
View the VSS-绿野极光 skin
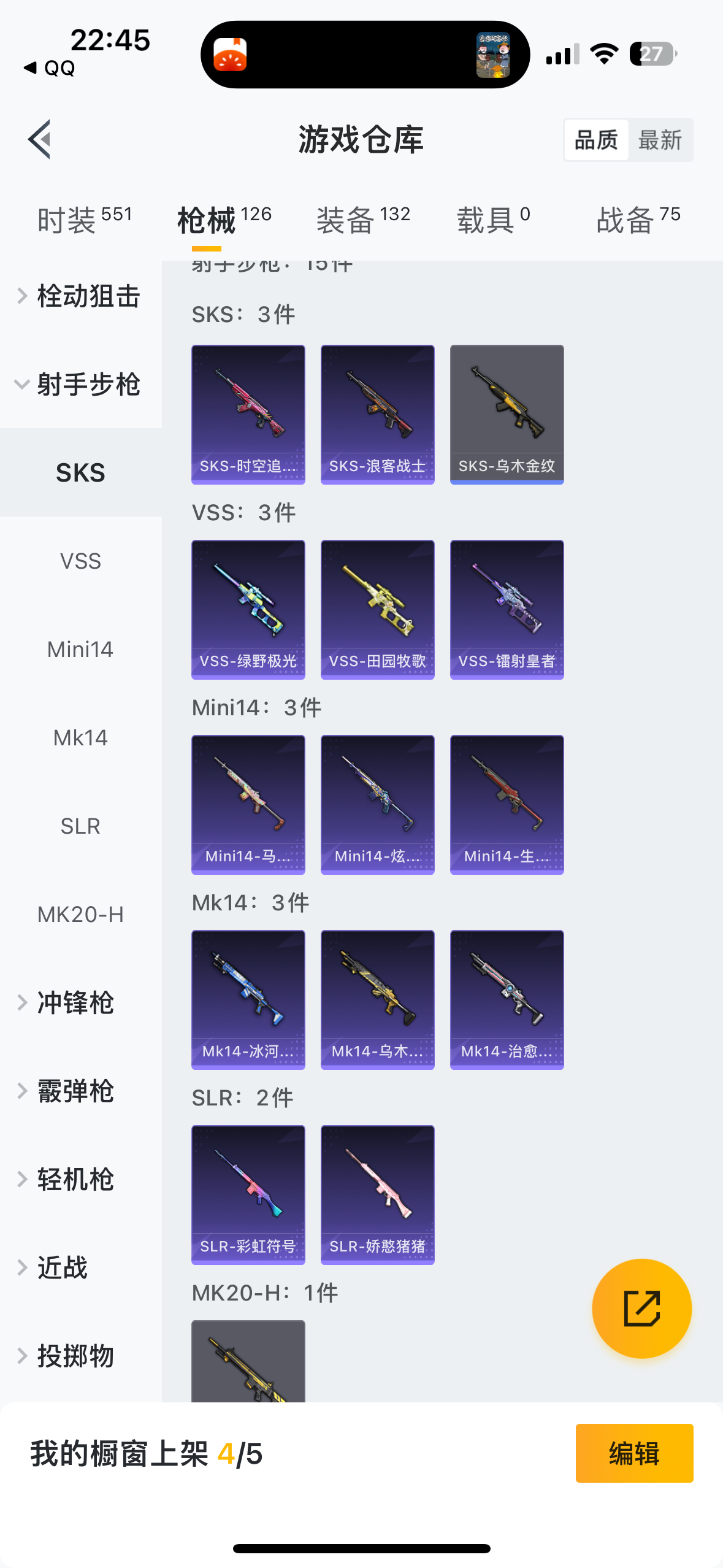coord(248,609)
